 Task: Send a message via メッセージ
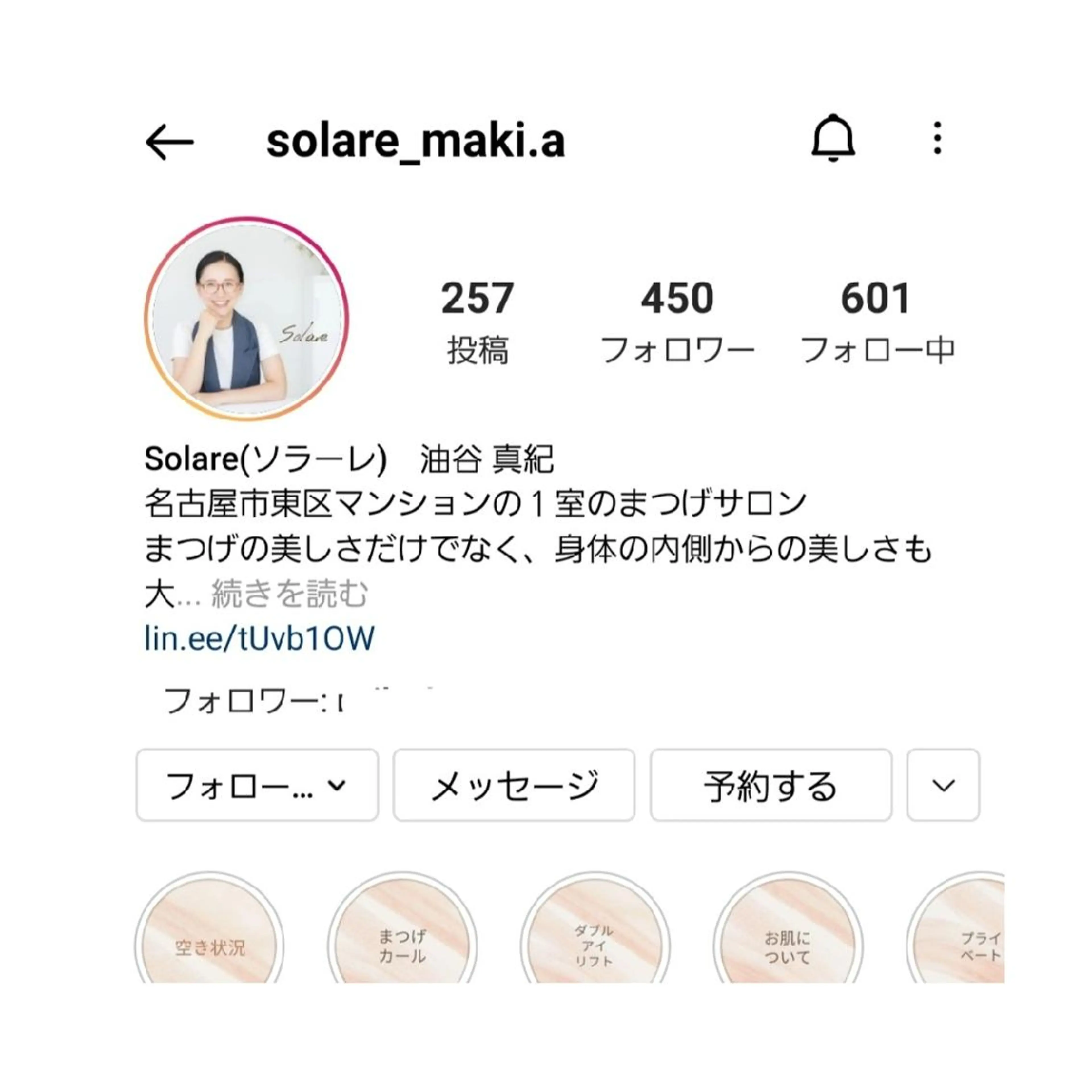pyautogui.click(x=514, y=785)
